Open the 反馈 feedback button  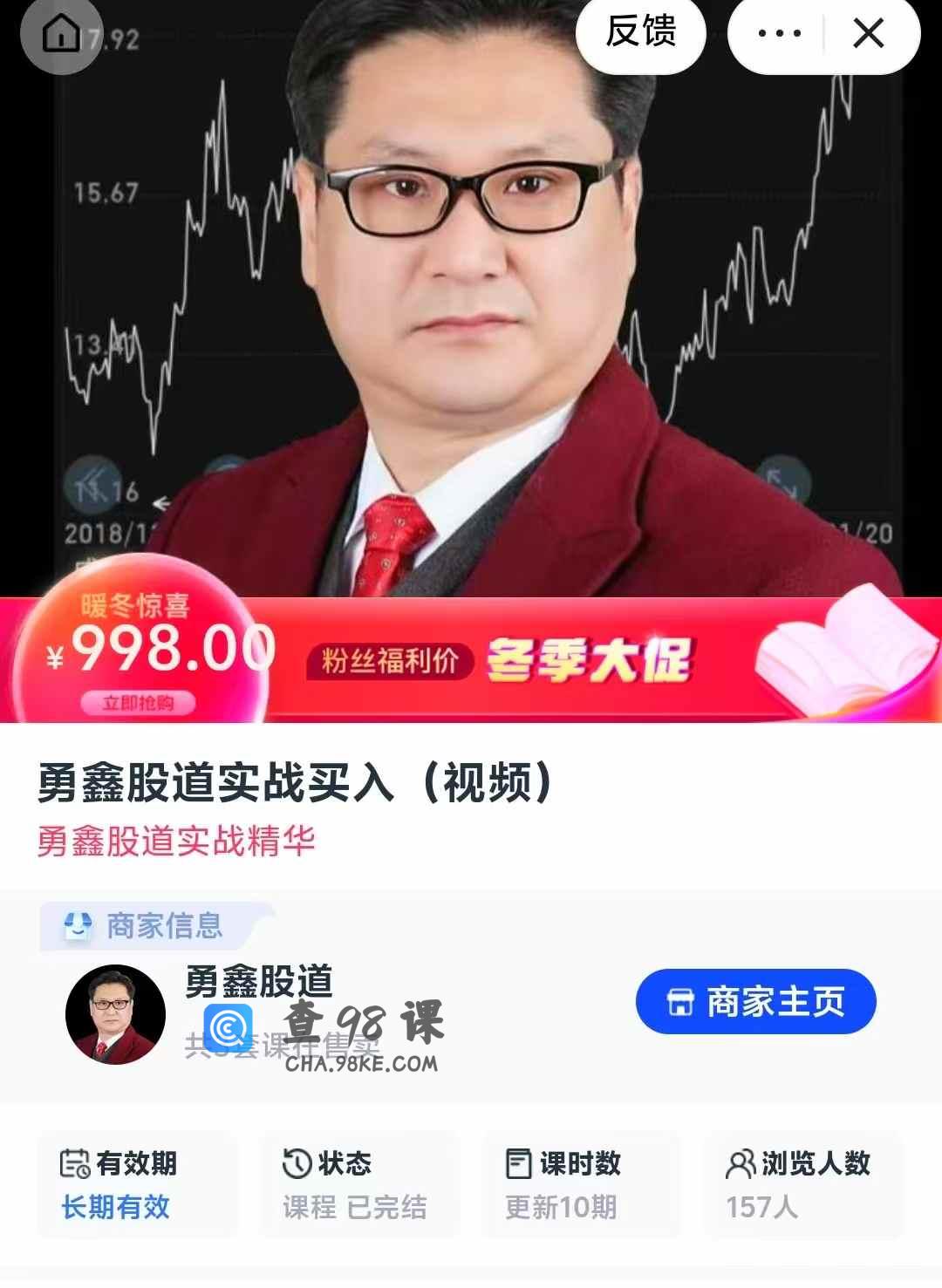pyautogui.click(x=641, y=32)
